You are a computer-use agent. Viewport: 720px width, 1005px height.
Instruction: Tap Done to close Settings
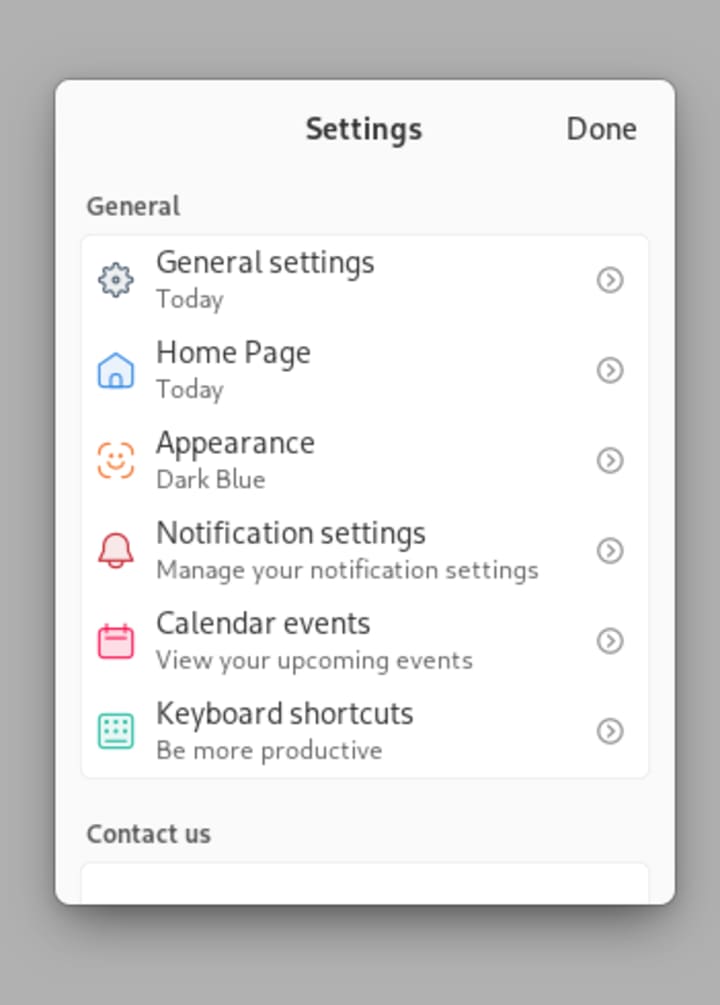tap(601, 129)
